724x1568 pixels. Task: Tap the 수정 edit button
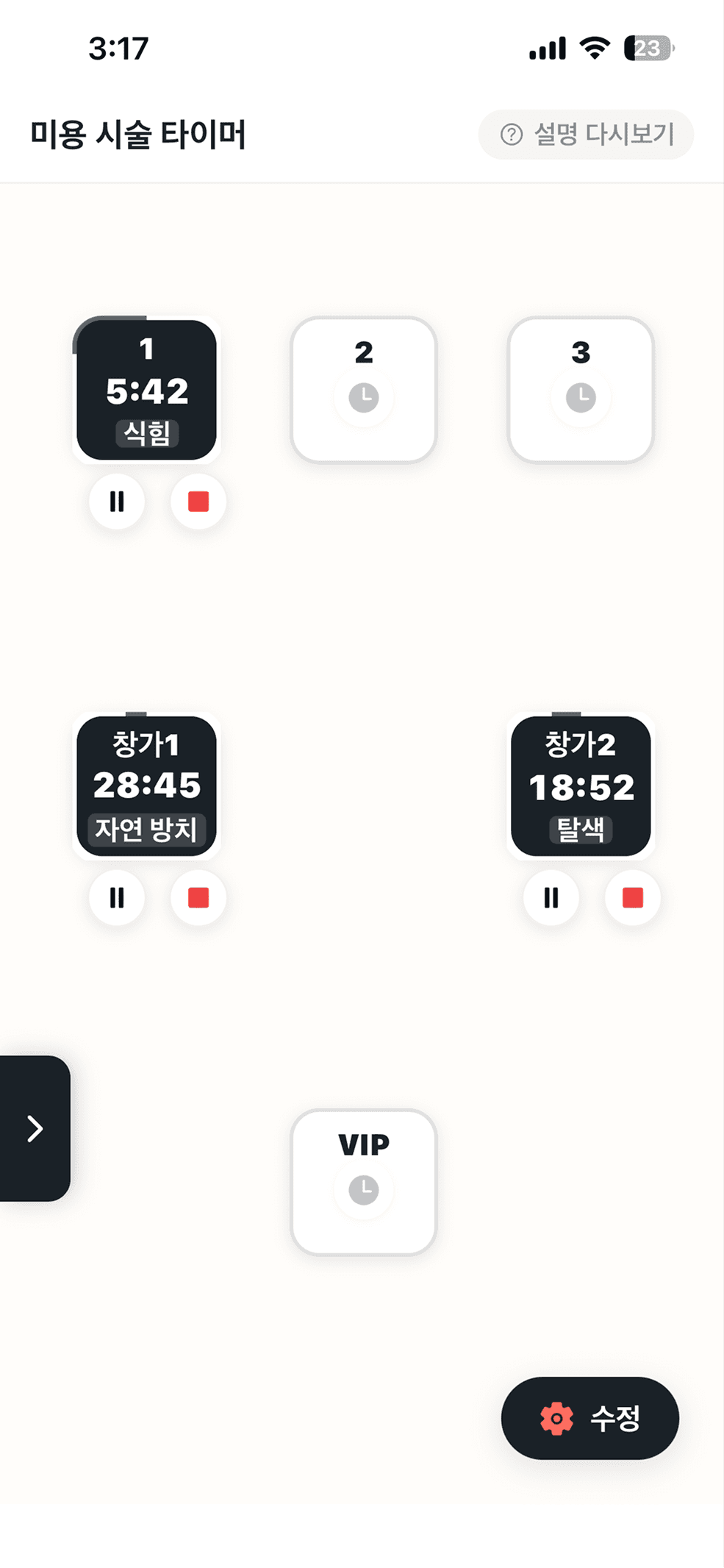(x=589, y=1418)
